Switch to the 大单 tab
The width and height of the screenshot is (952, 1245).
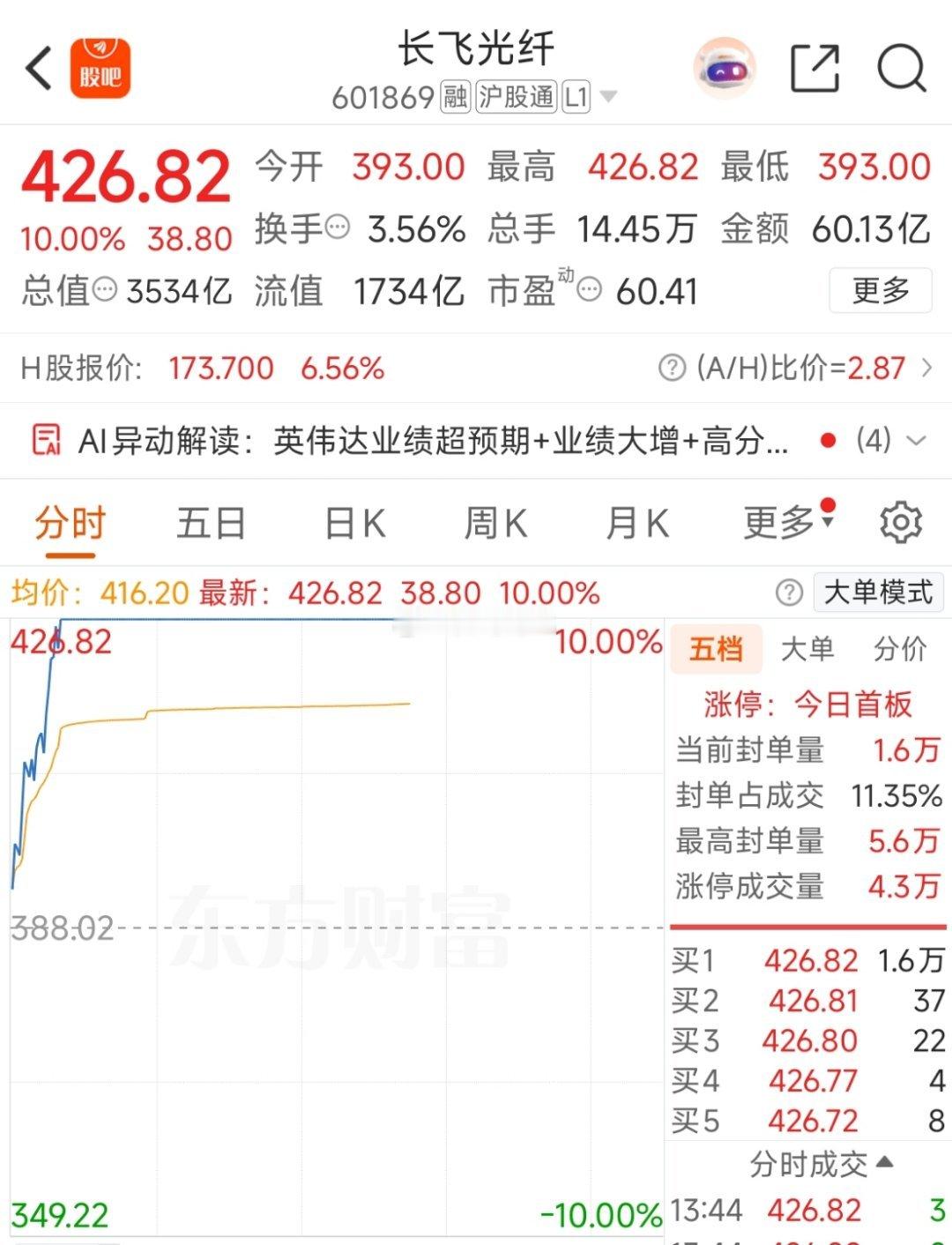tap(807, 650)
